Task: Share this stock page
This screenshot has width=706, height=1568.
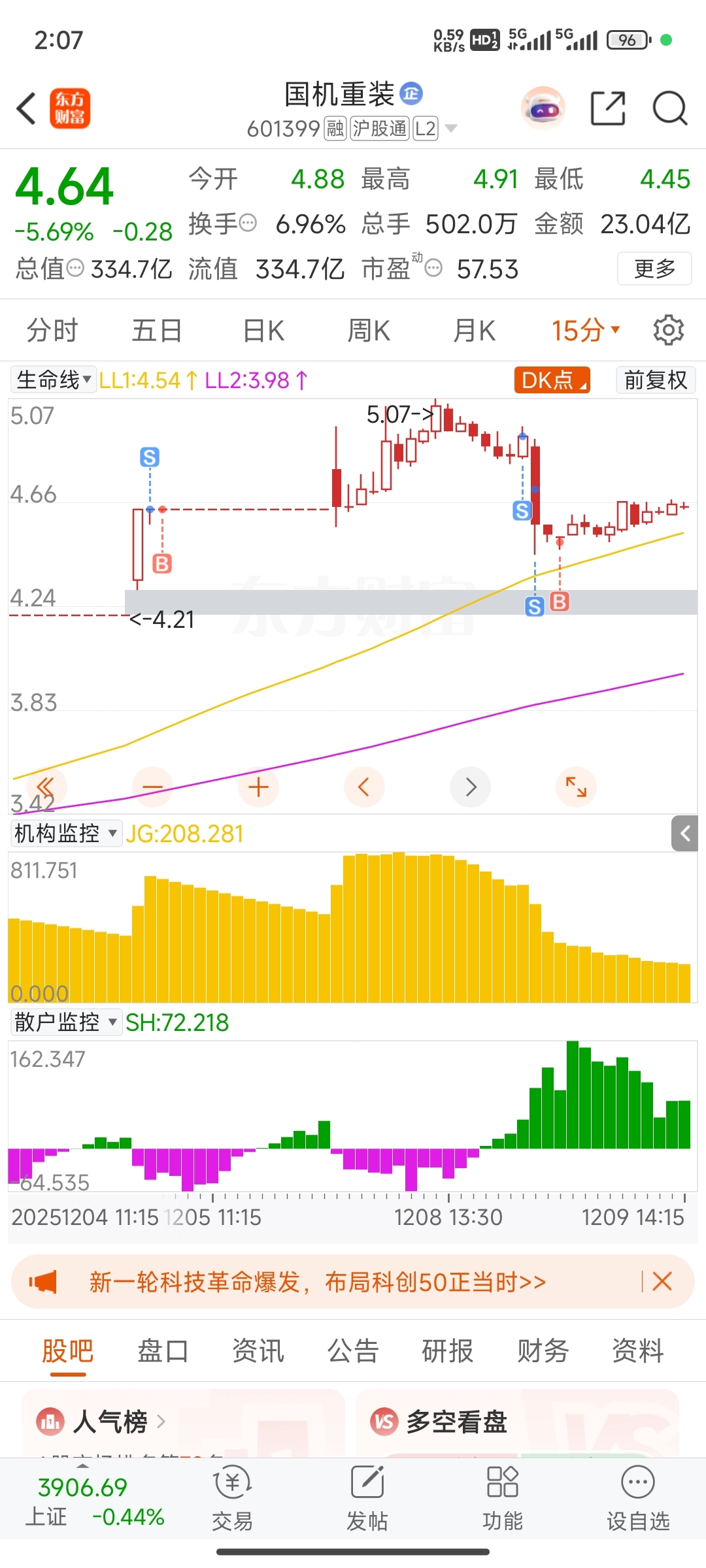Action: (x=607, y=108)
